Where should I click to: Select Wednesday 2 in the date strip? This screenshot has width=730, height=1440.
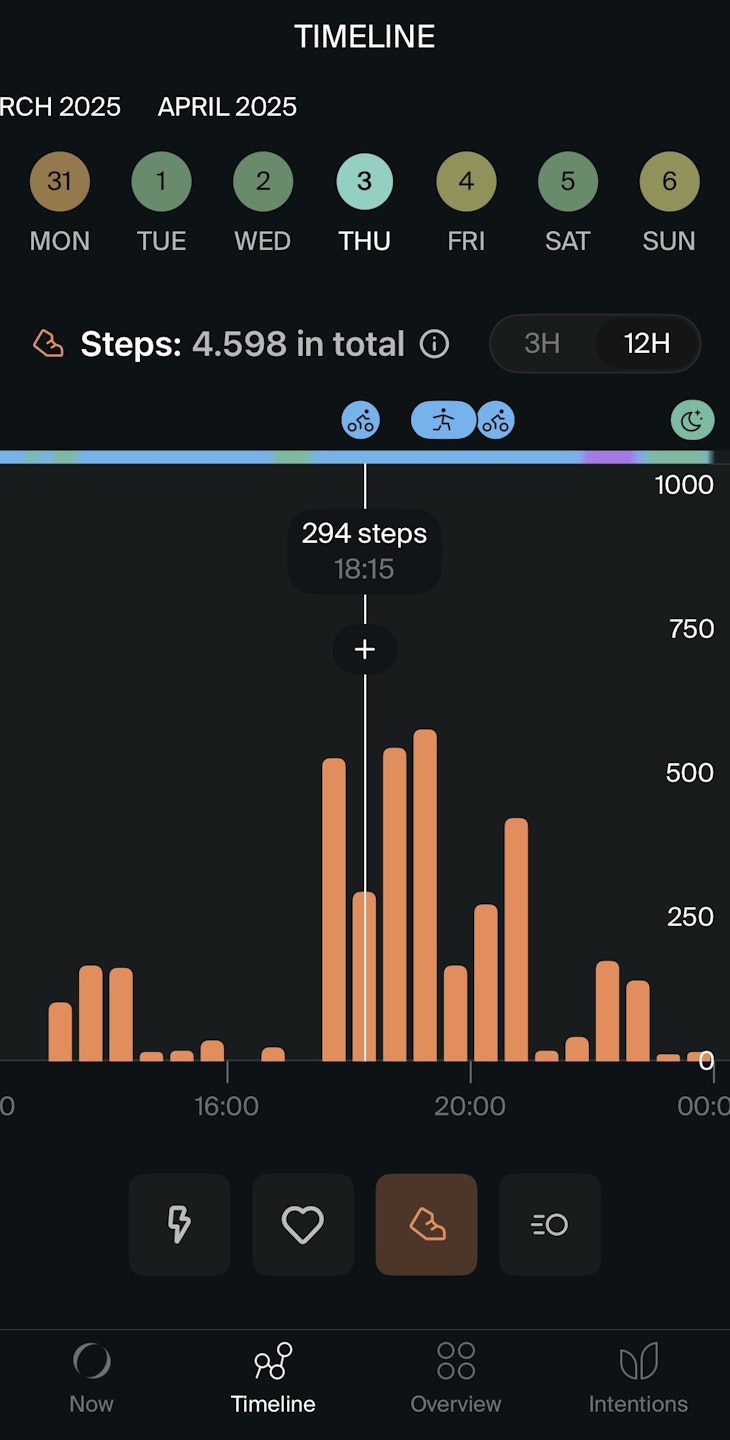[263, 182]
